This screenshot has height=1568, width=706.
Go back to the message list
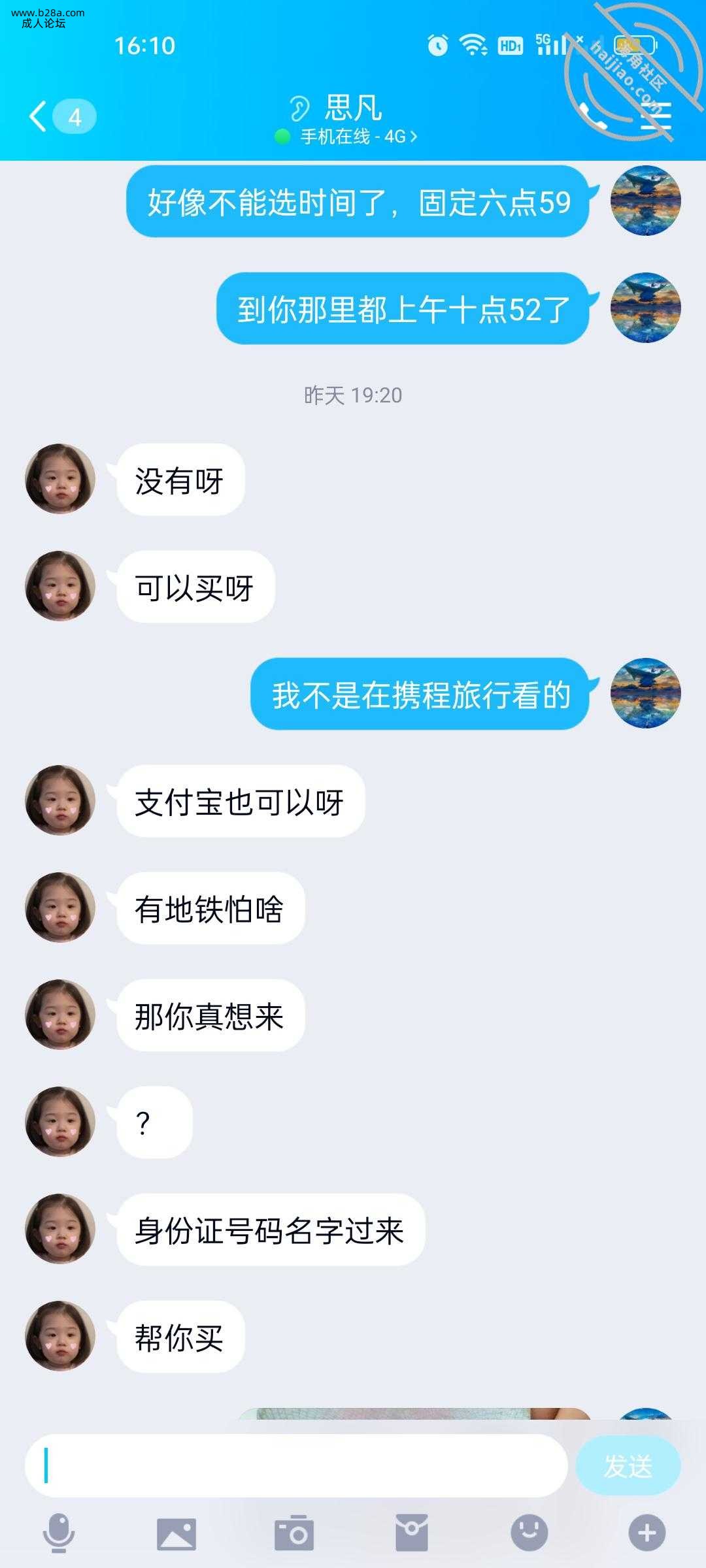tap(39, 117)
